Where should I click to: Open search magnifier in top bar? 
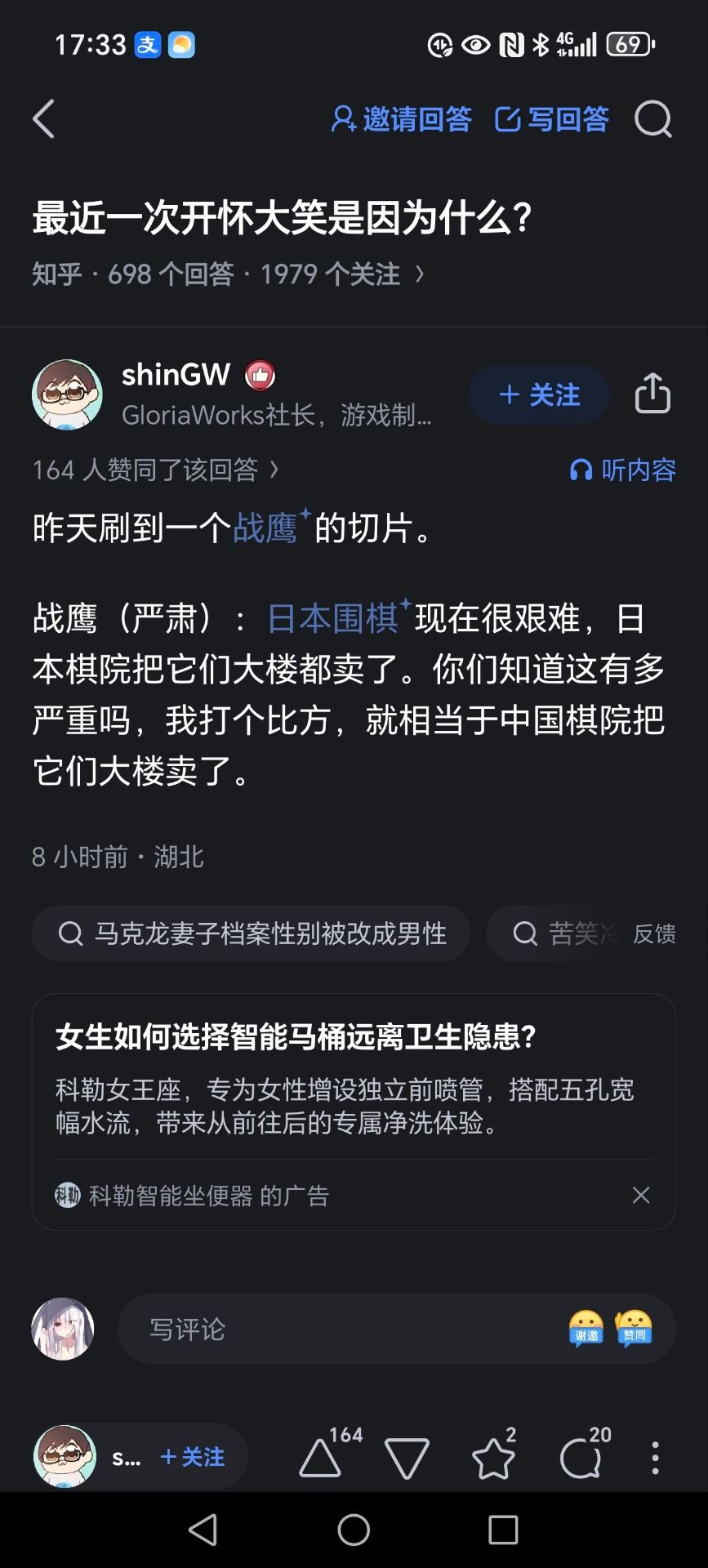click(x=652, y=119)
